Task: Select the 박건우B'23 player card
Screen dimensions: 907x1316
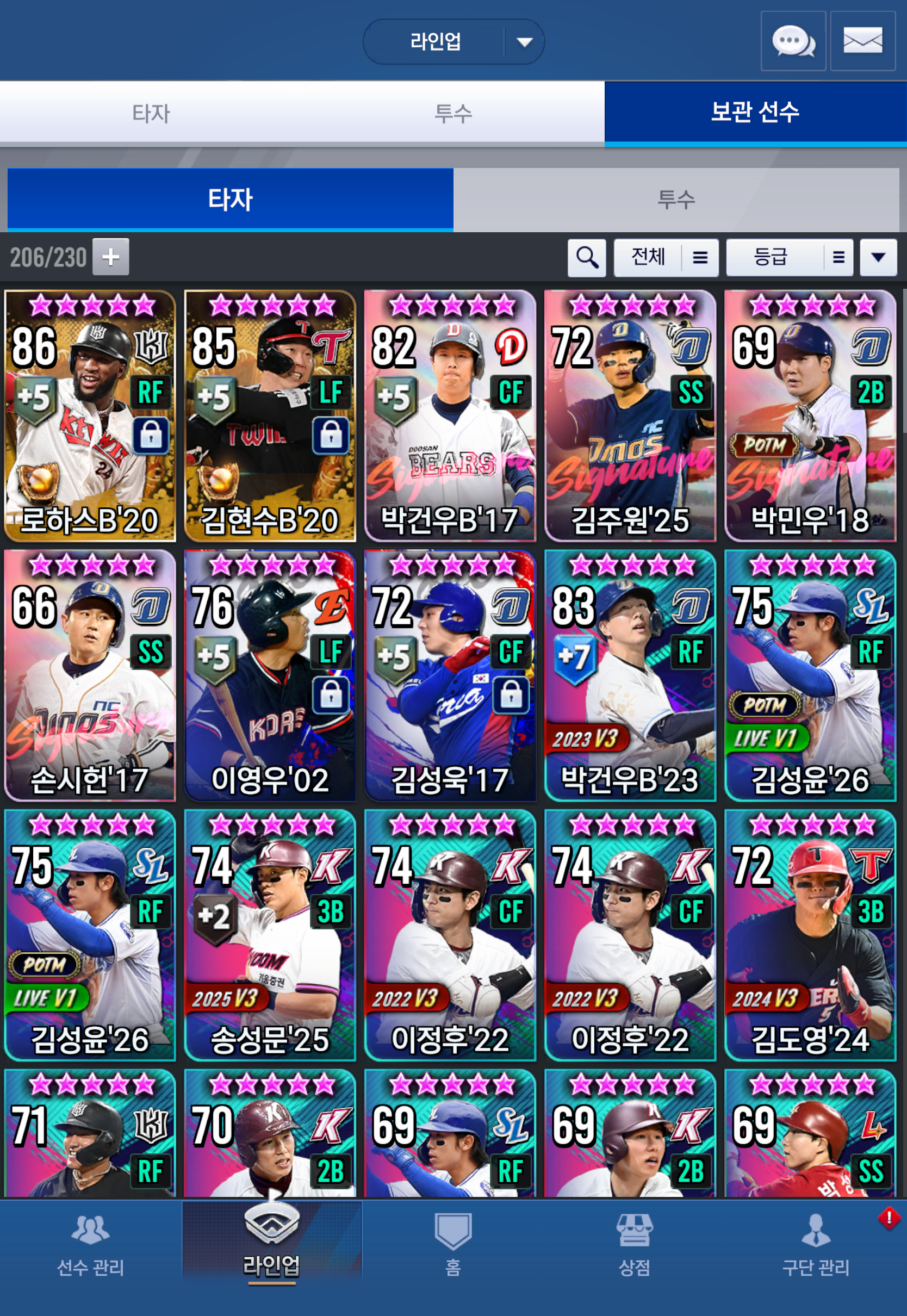Action: tap(630, 675)
